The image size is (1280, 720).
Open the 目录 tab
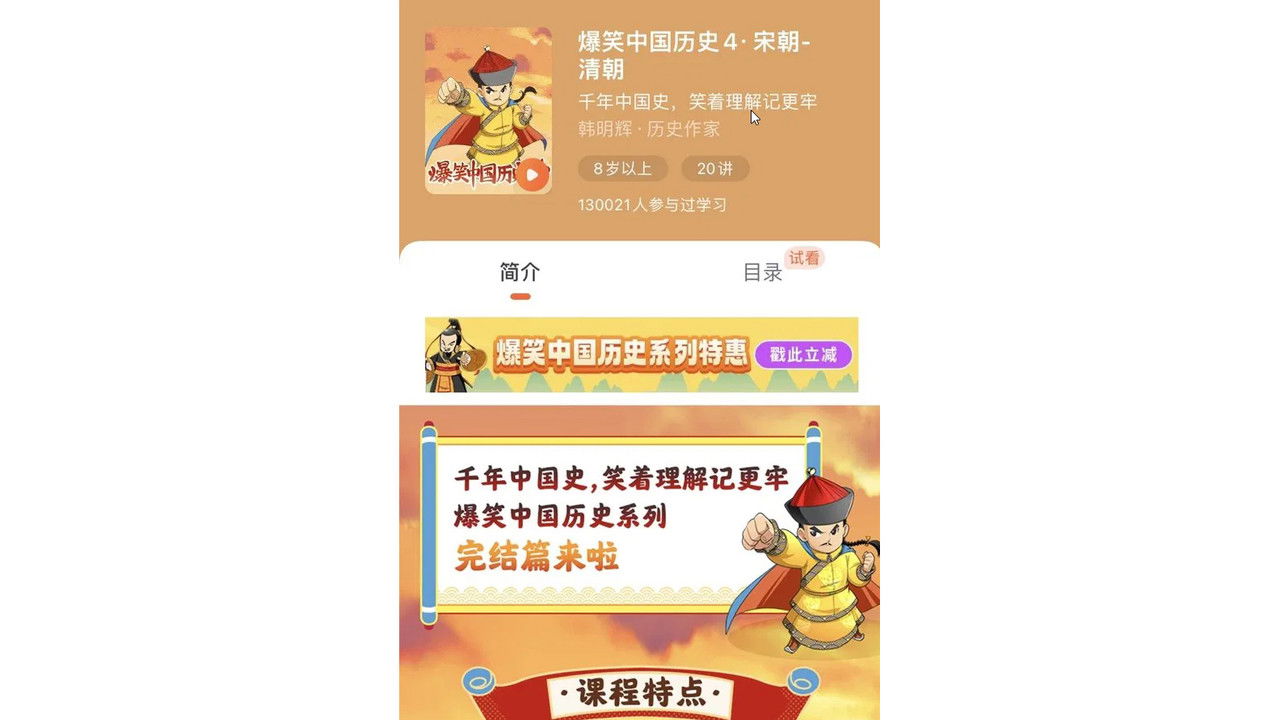click(762, 273)
